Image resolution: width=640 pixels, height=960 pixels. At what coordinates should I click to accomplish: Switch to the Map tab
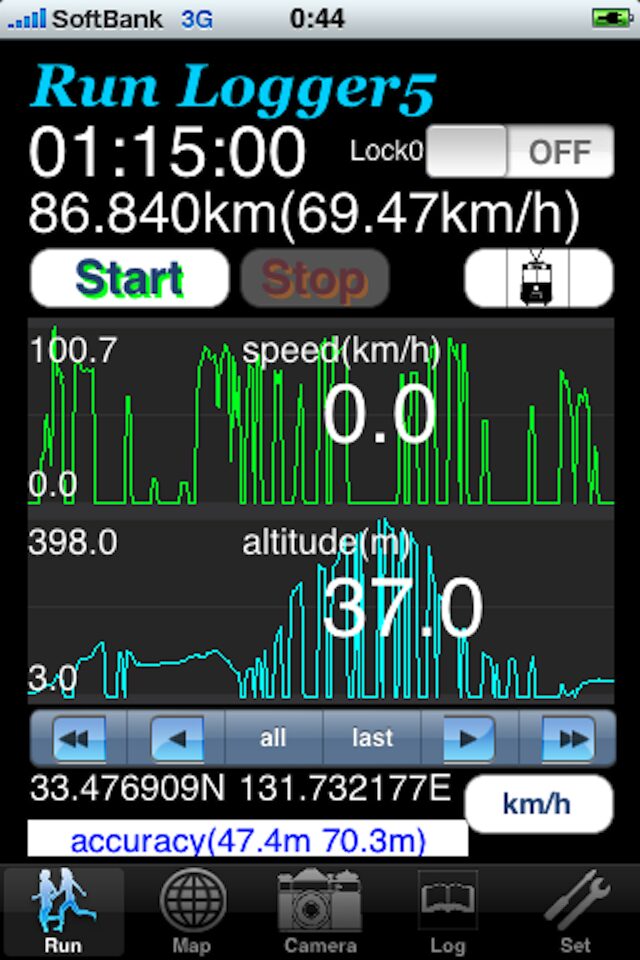(x=192, y=911)
